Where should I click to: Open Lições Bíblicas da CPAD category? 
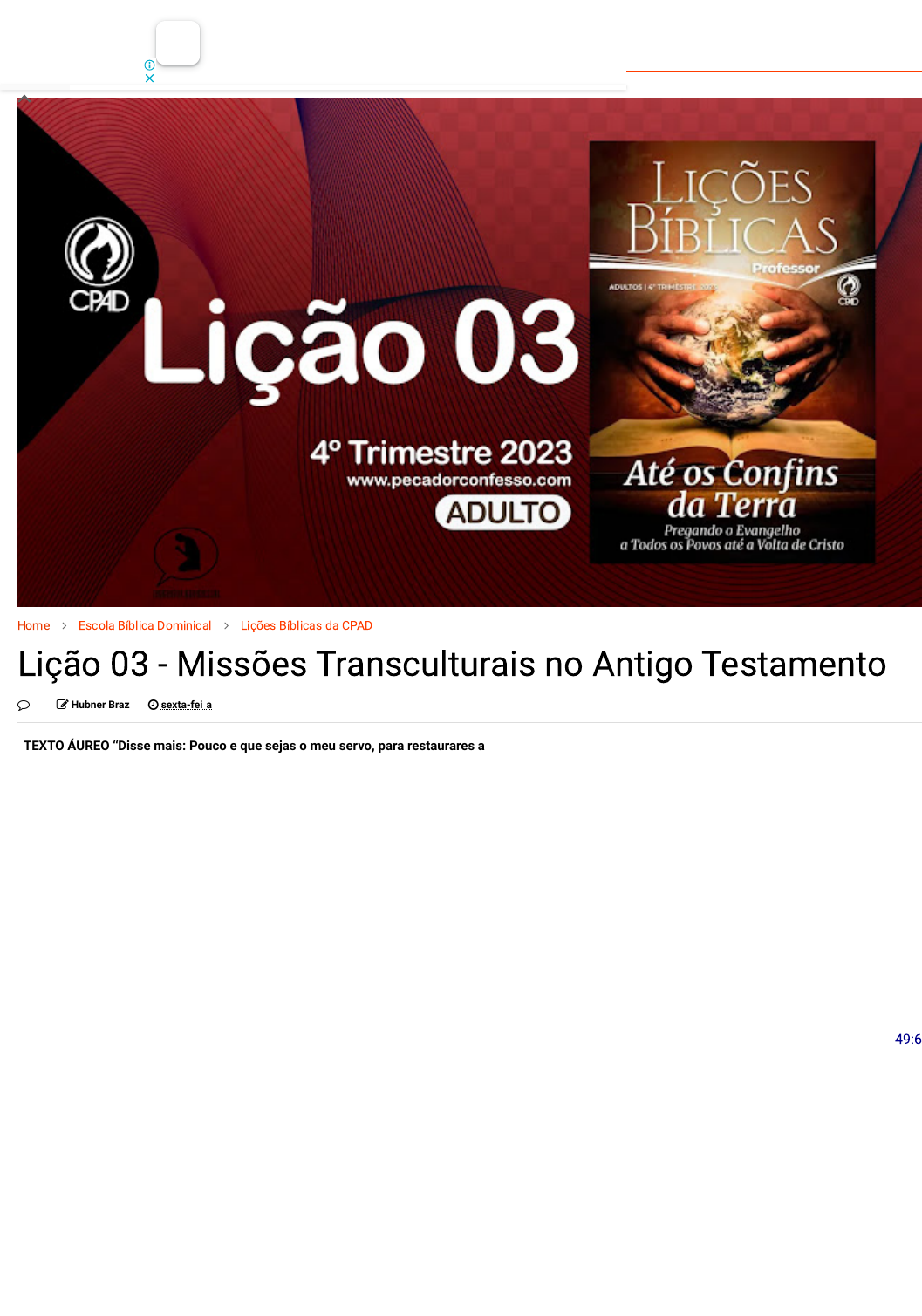pos(306,625)
